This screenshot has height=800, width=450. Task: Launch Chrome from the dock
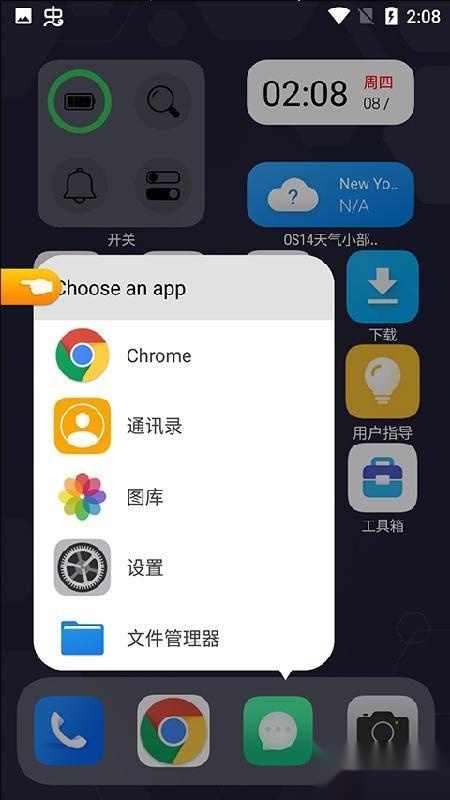pos(173,731)
